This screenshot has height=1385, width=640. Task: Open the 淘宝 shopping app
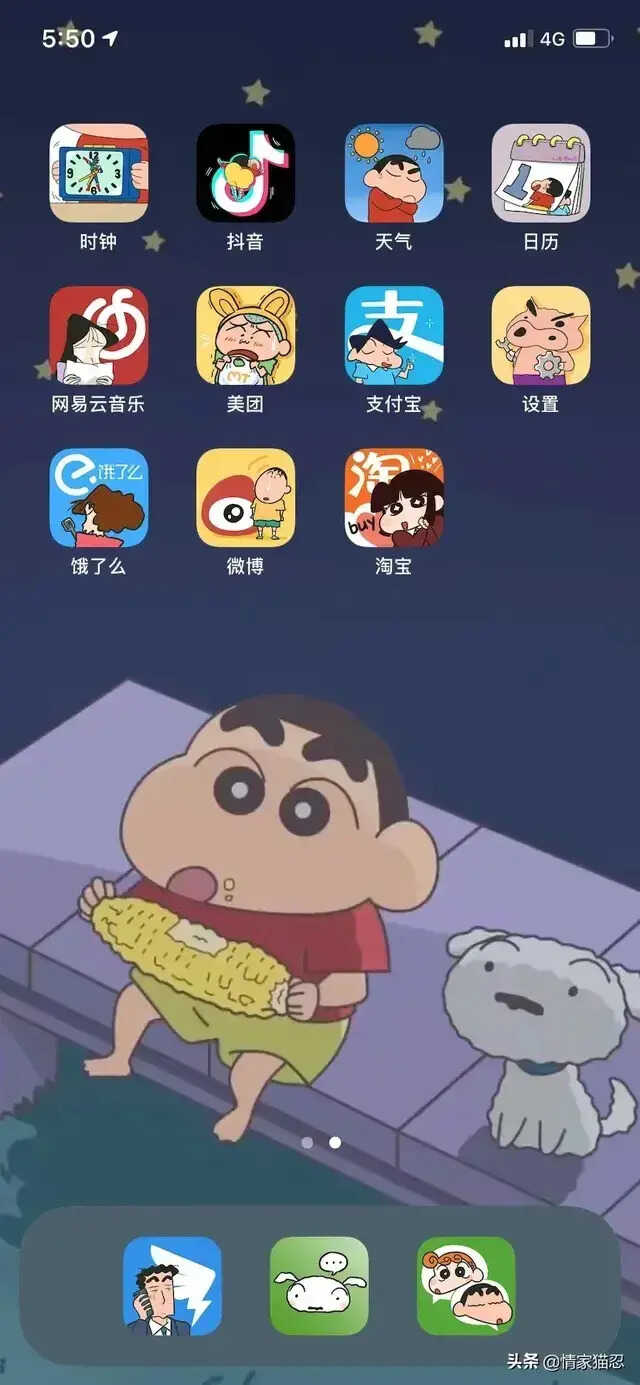pos(393,497)
